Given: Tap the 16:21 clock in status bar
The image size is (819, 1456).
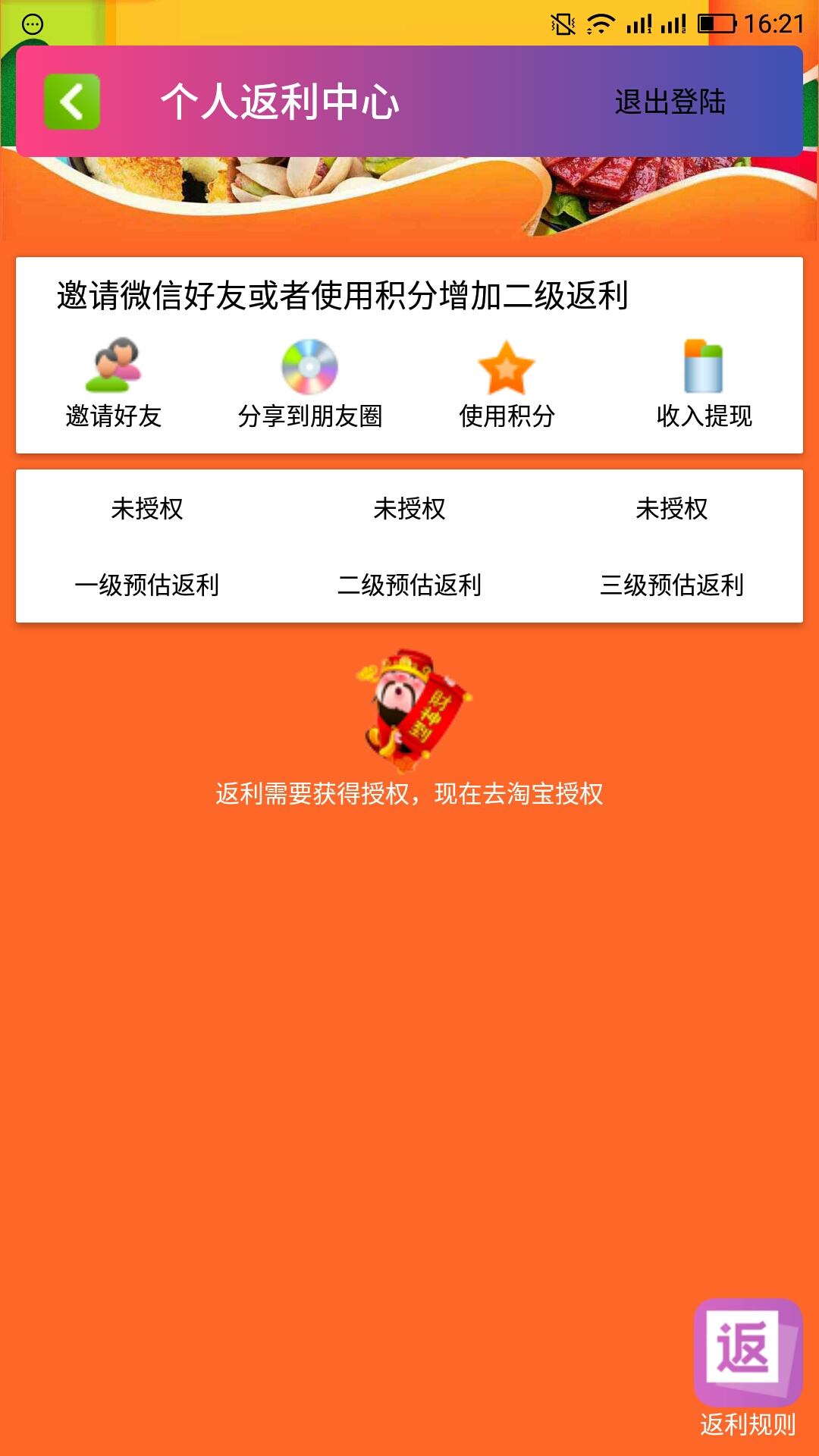Looking at the screenshot, I should pos(775,21).
